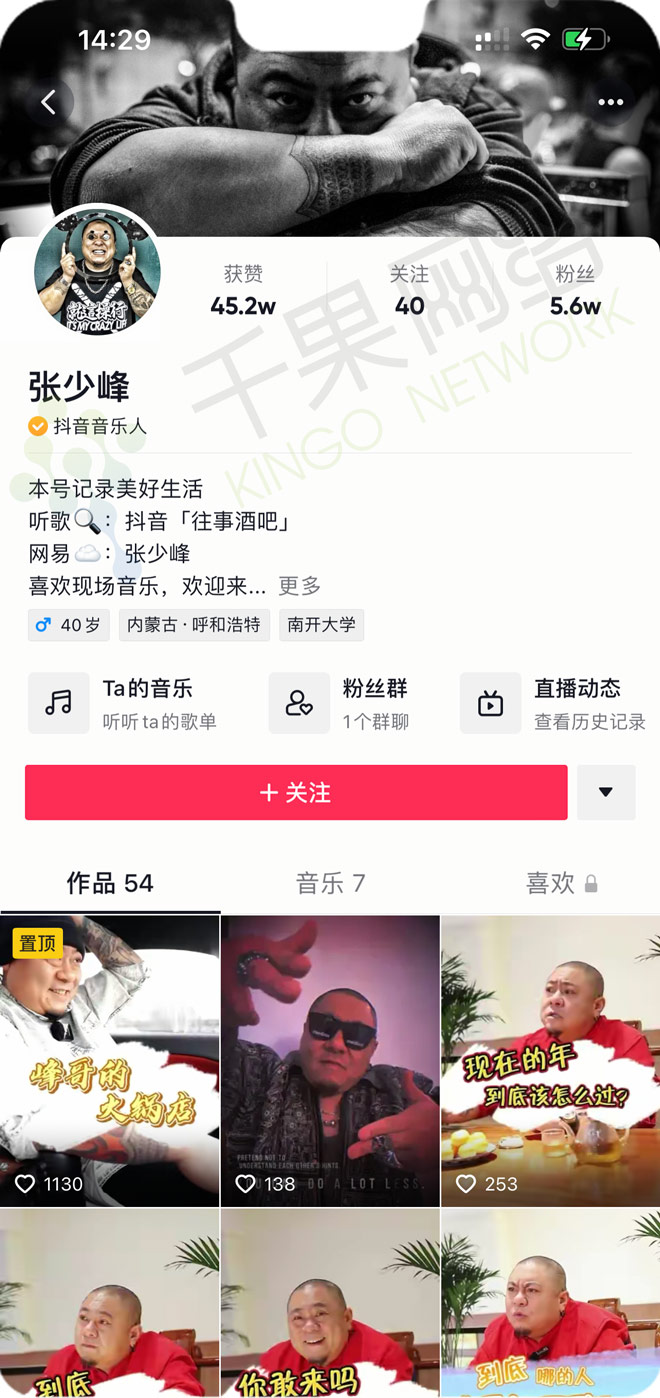Switch to the 音乐 7 tab

(x=330, y=883)
